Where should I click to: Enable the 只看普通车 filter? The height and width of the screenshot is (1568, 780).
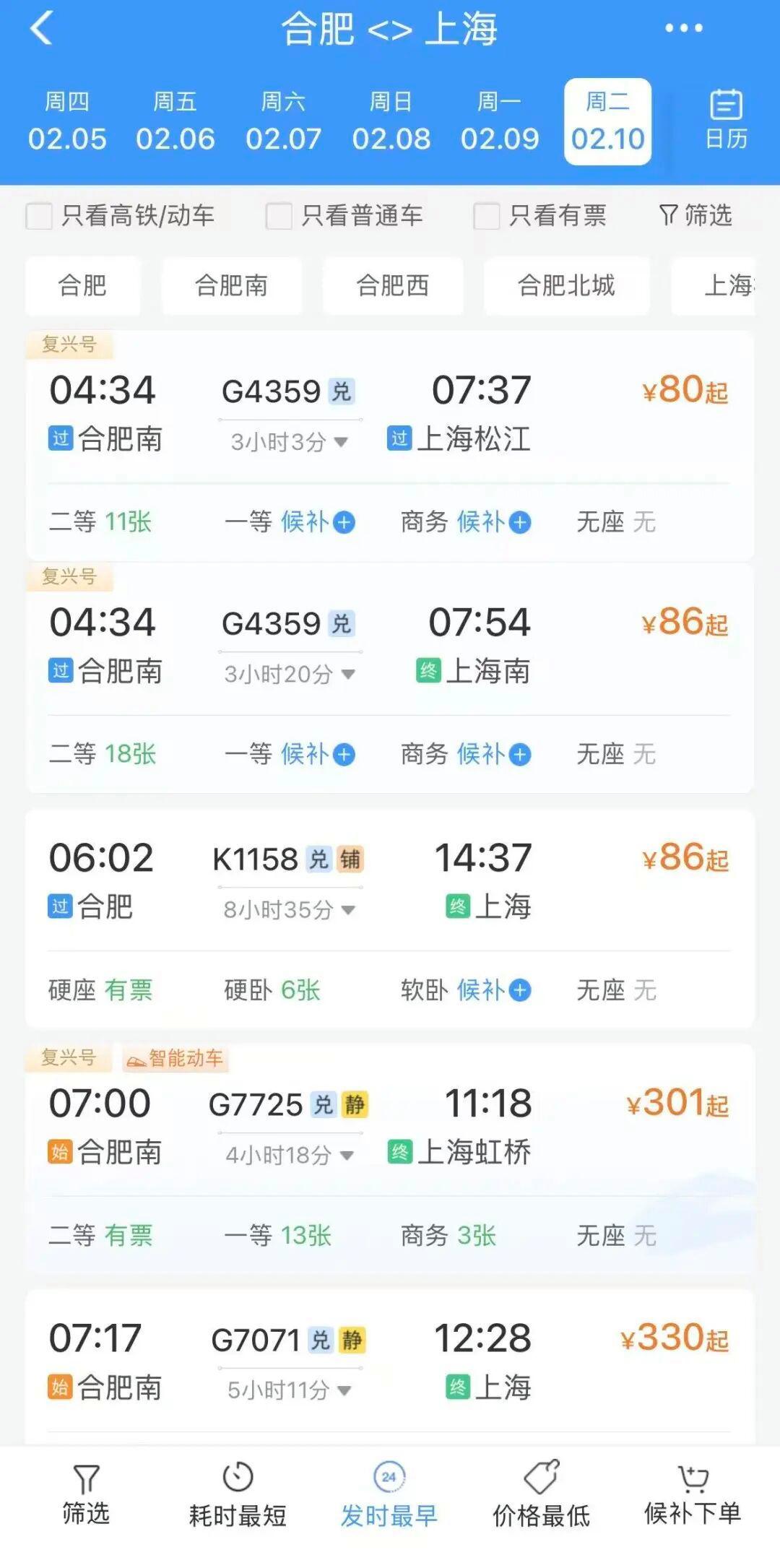[x=279, y=216]
